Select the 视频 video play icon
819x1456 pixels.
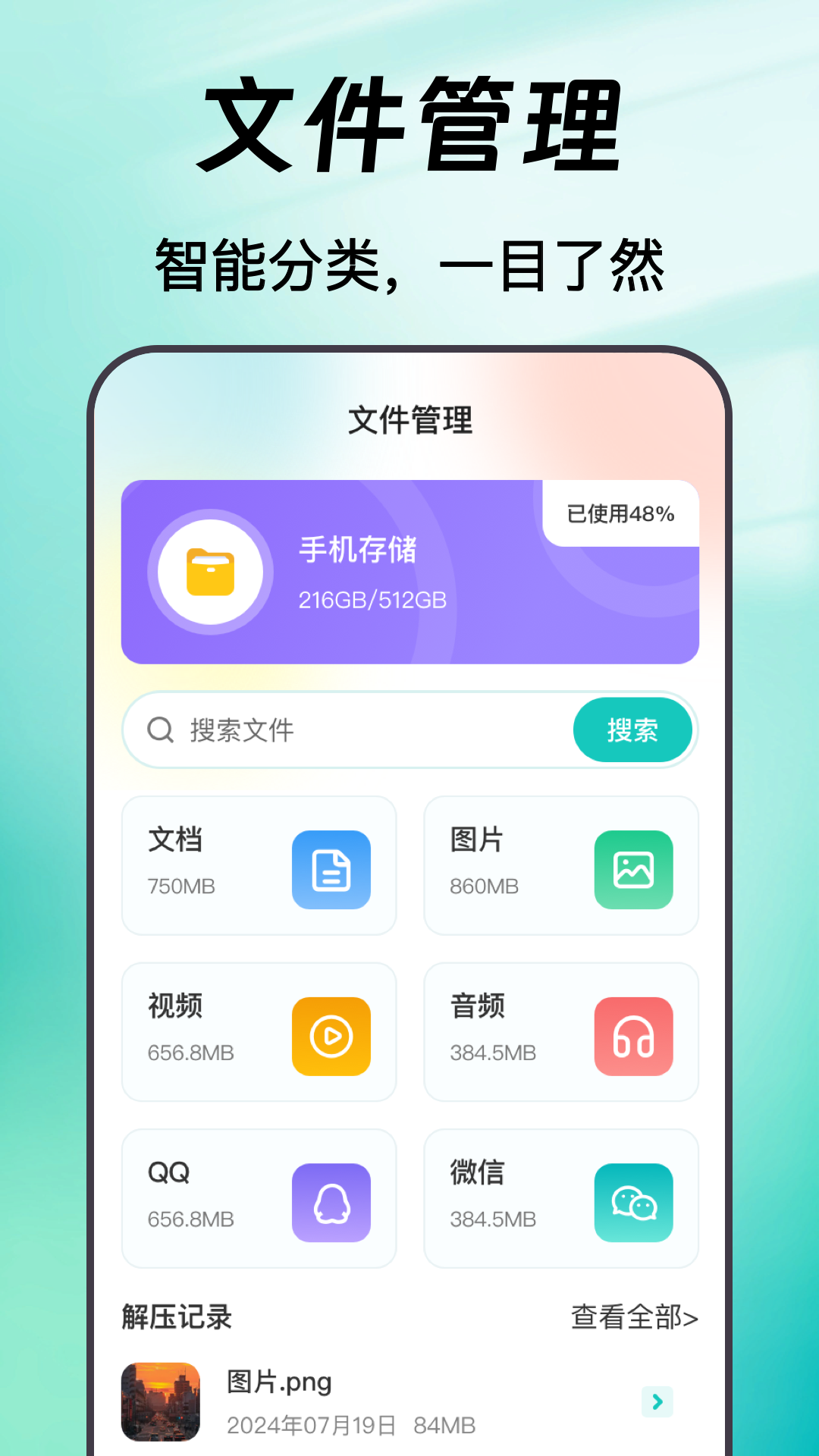coord(331,1036)
